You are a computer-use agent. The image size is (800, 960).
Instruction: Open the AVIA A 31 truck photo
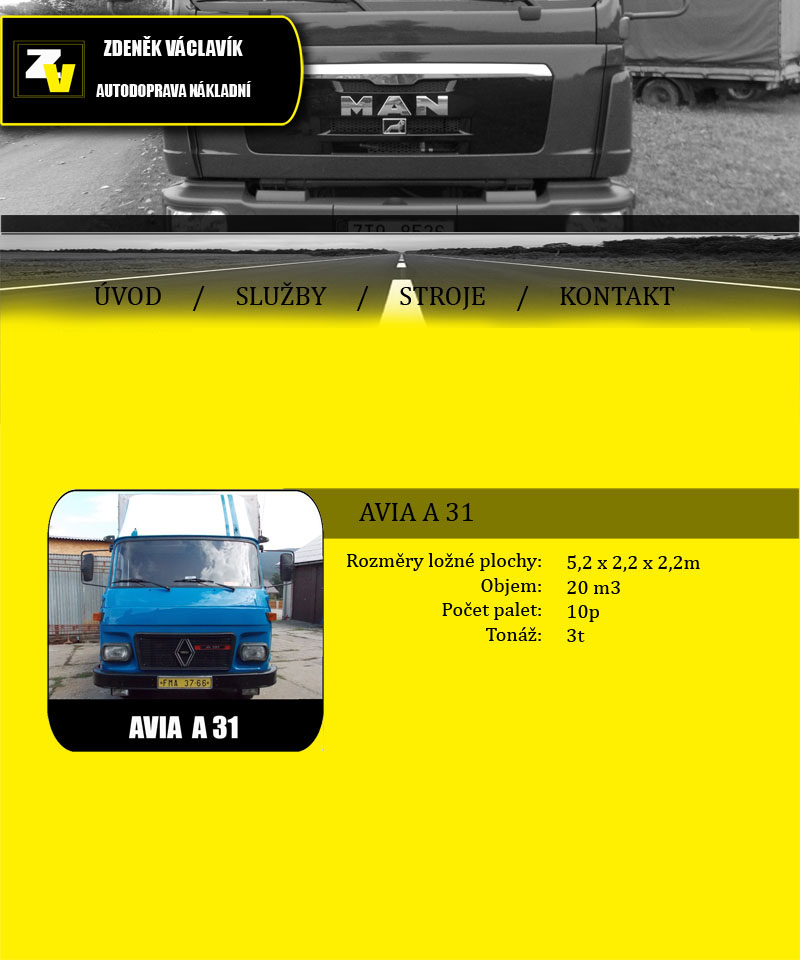186,620
